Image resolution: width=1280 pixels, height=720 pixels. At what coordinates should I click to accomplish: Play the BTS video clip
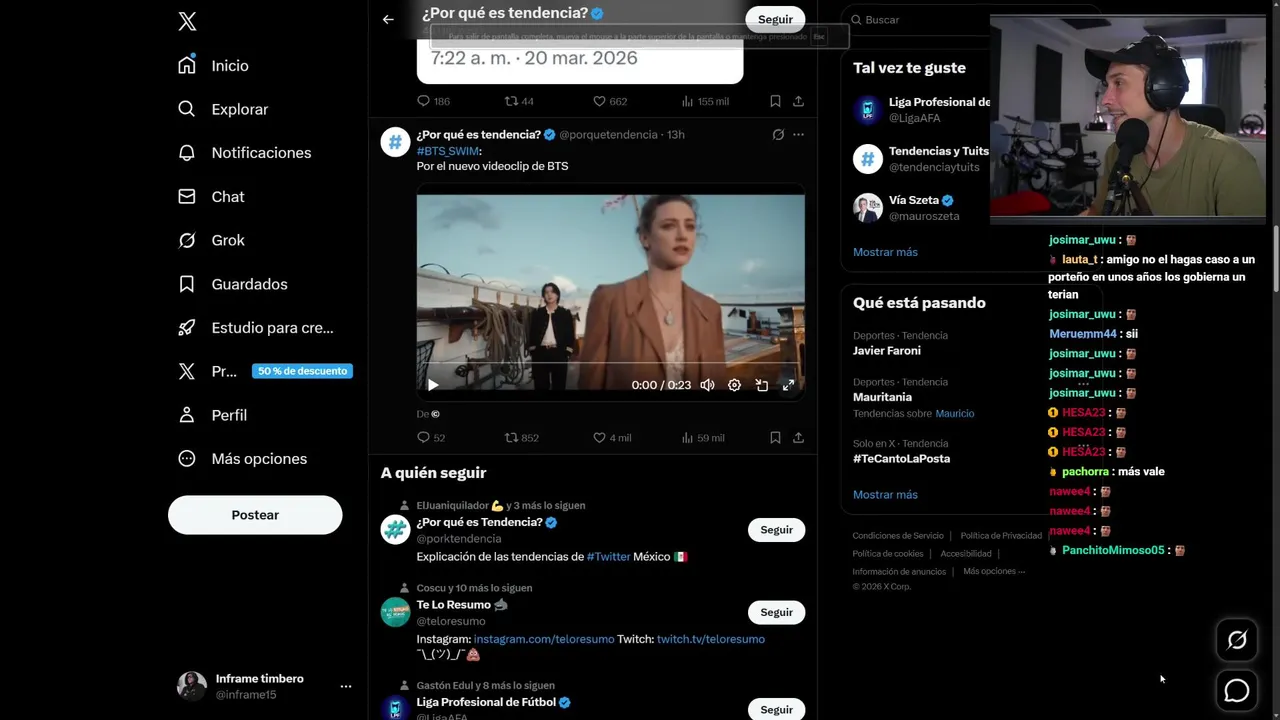(433, 385)
